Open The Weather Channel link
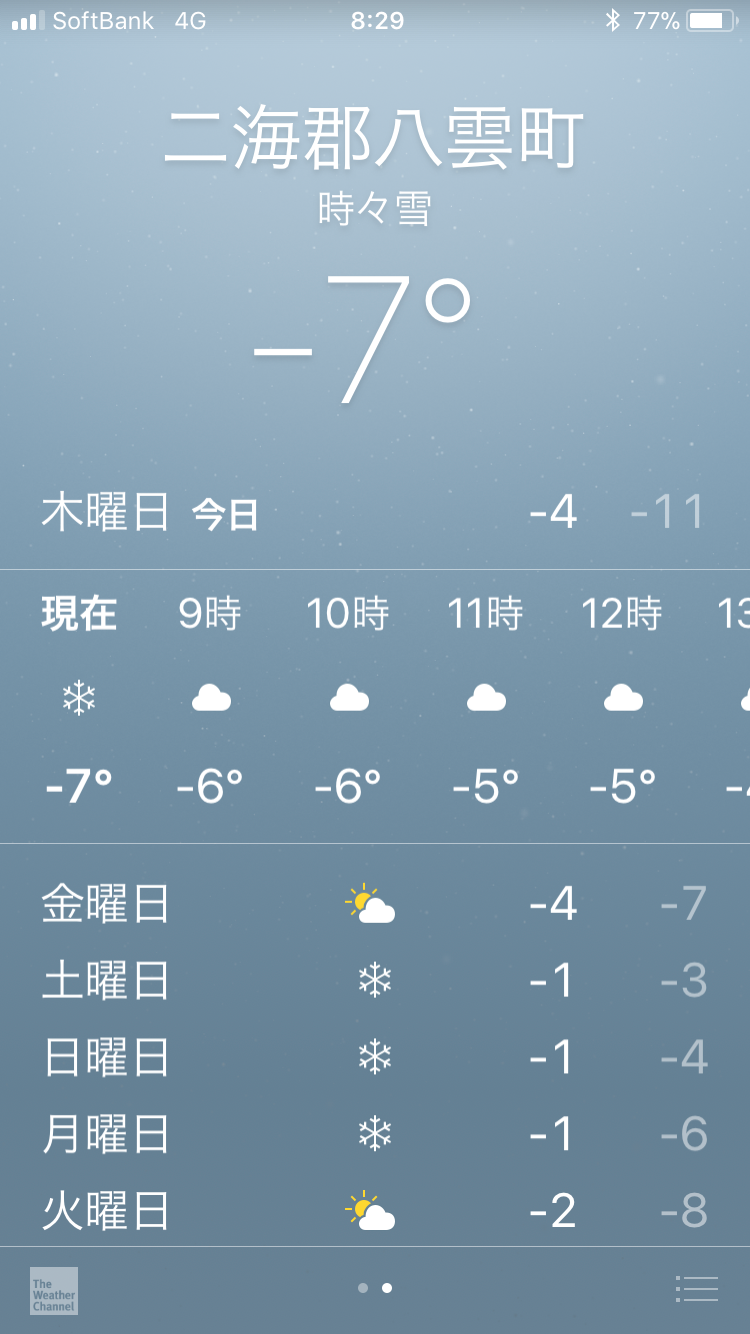The image size is (750, 1334). click(x=54, y=1290)
